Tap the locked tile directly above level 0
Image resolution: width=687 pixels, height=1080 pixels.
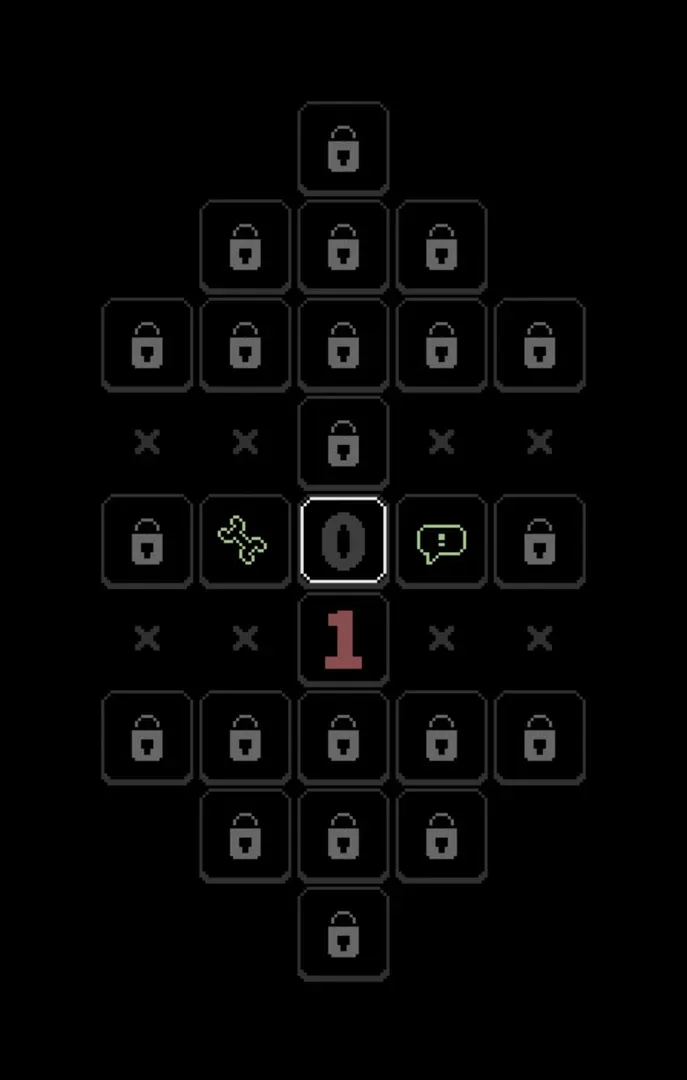click(x=343, y=442)
